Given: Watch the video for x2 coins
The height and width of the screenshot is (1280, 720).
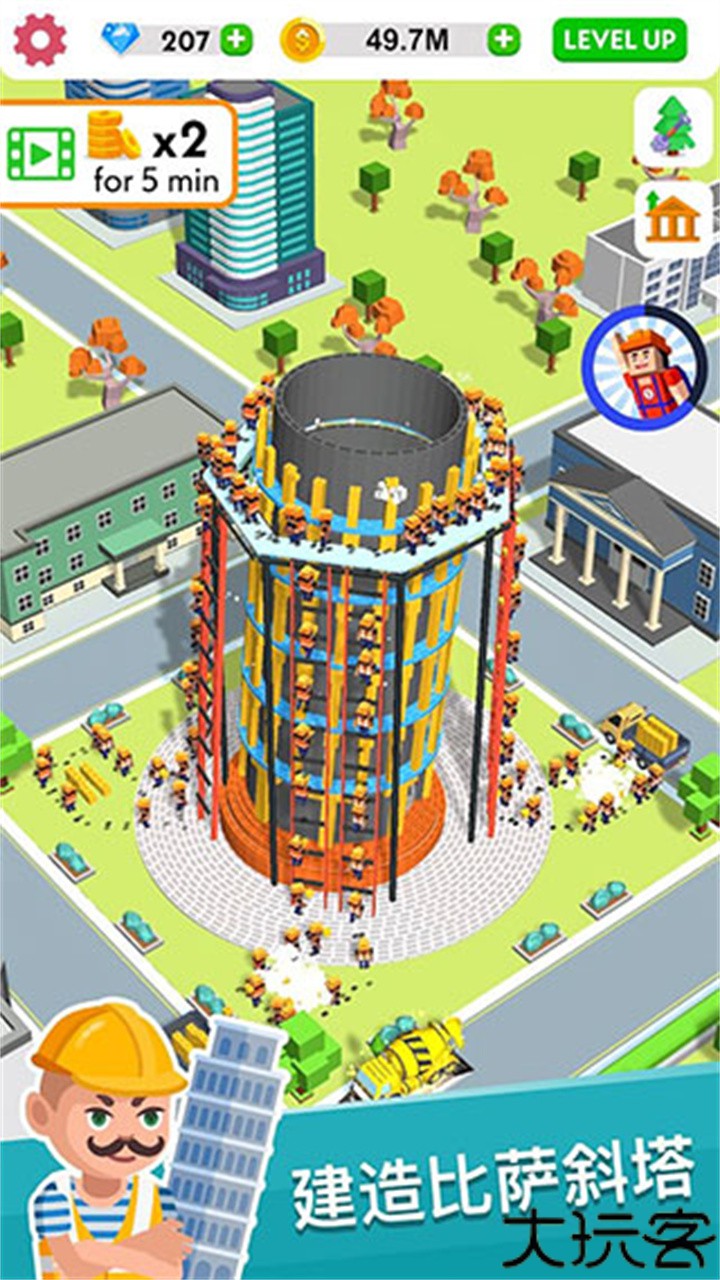Looking at the screenshot, I should pyautogui.click(x=118, y=153).
